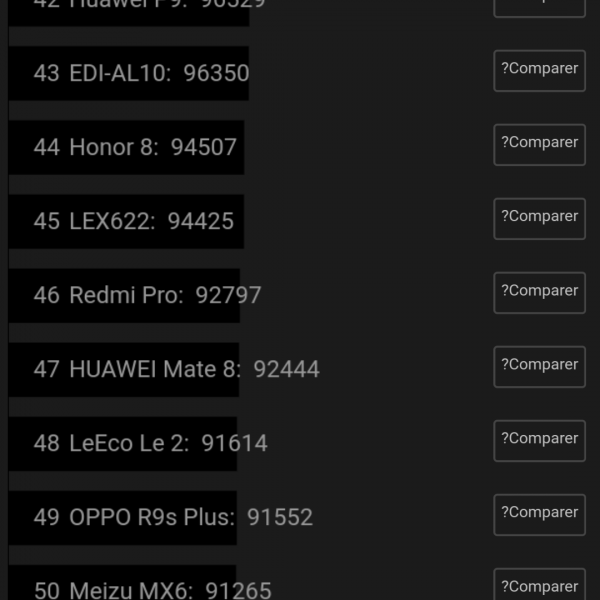Compare your device with Honor 8
The height and width of the screenshot is (600, 600).
539,144
